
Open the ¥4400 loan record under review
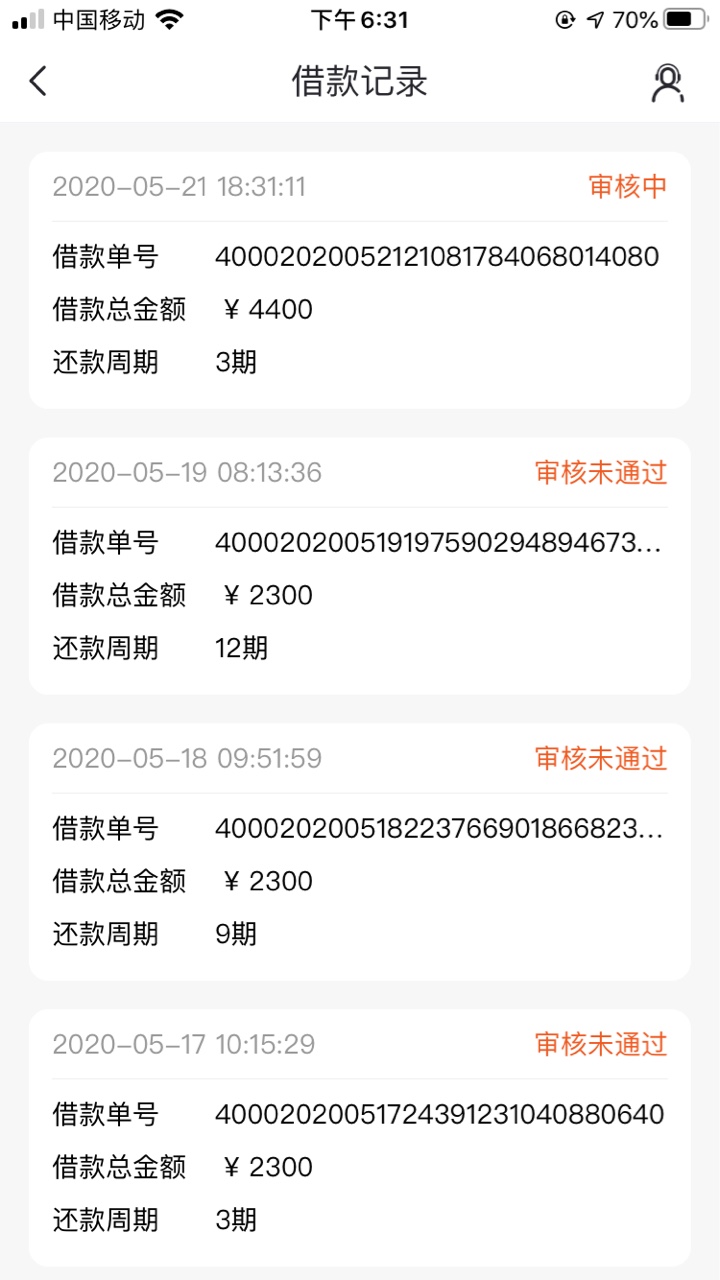pos(360,280)
